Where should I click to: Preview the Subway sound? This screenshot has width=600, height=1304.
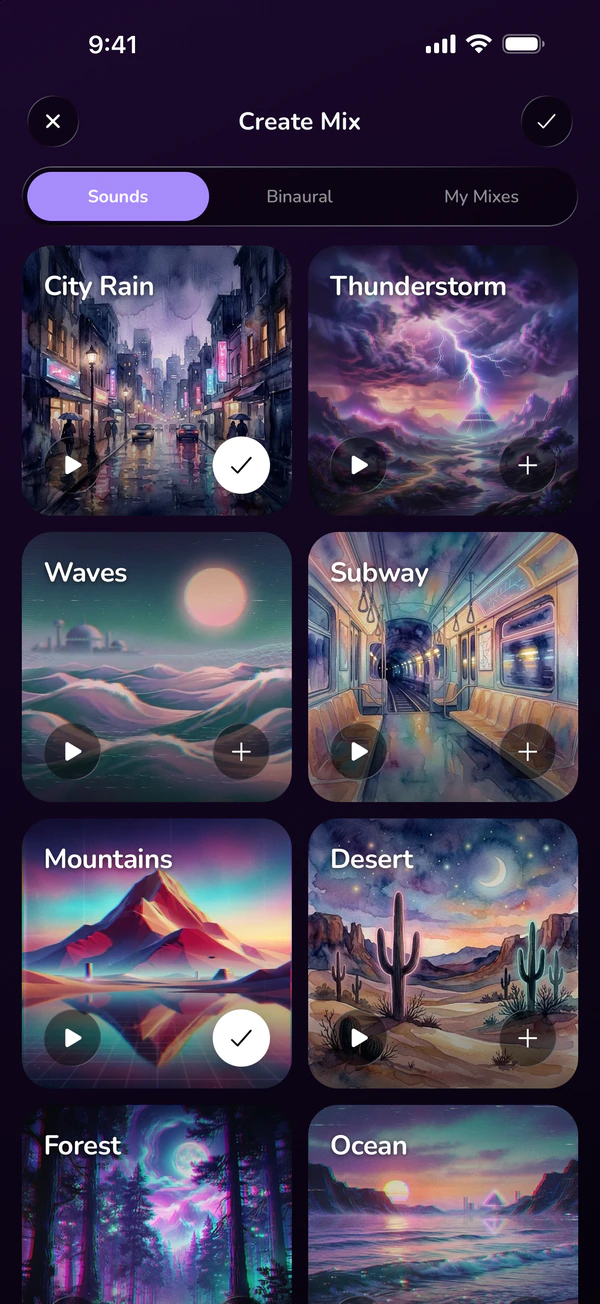coord(359,751)
